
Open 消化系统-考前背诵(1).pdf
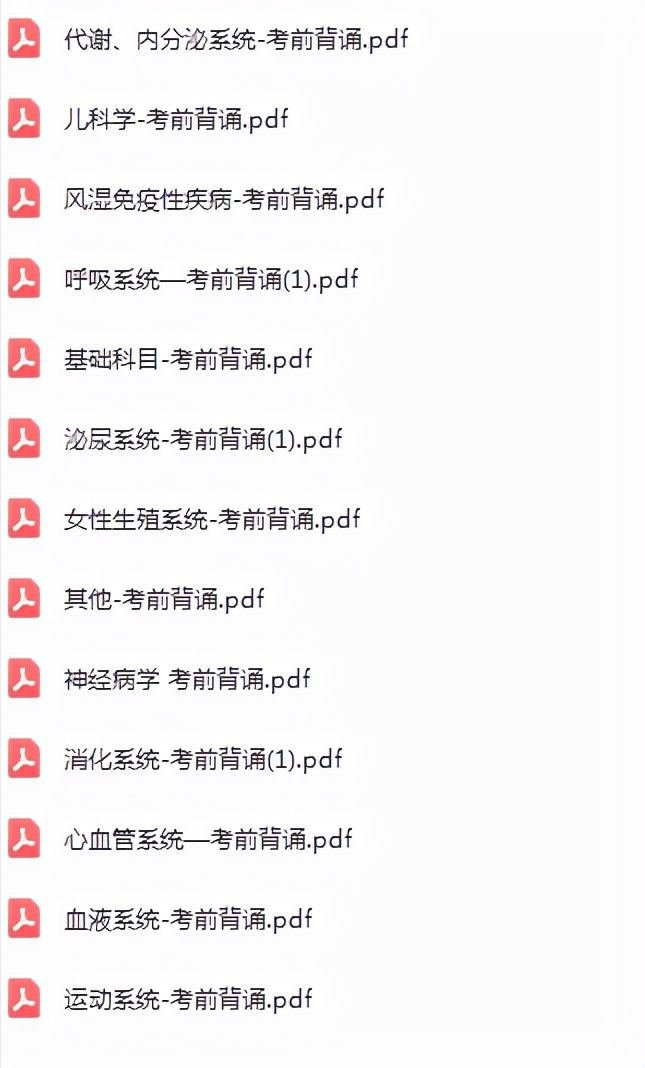click(202, 759)
